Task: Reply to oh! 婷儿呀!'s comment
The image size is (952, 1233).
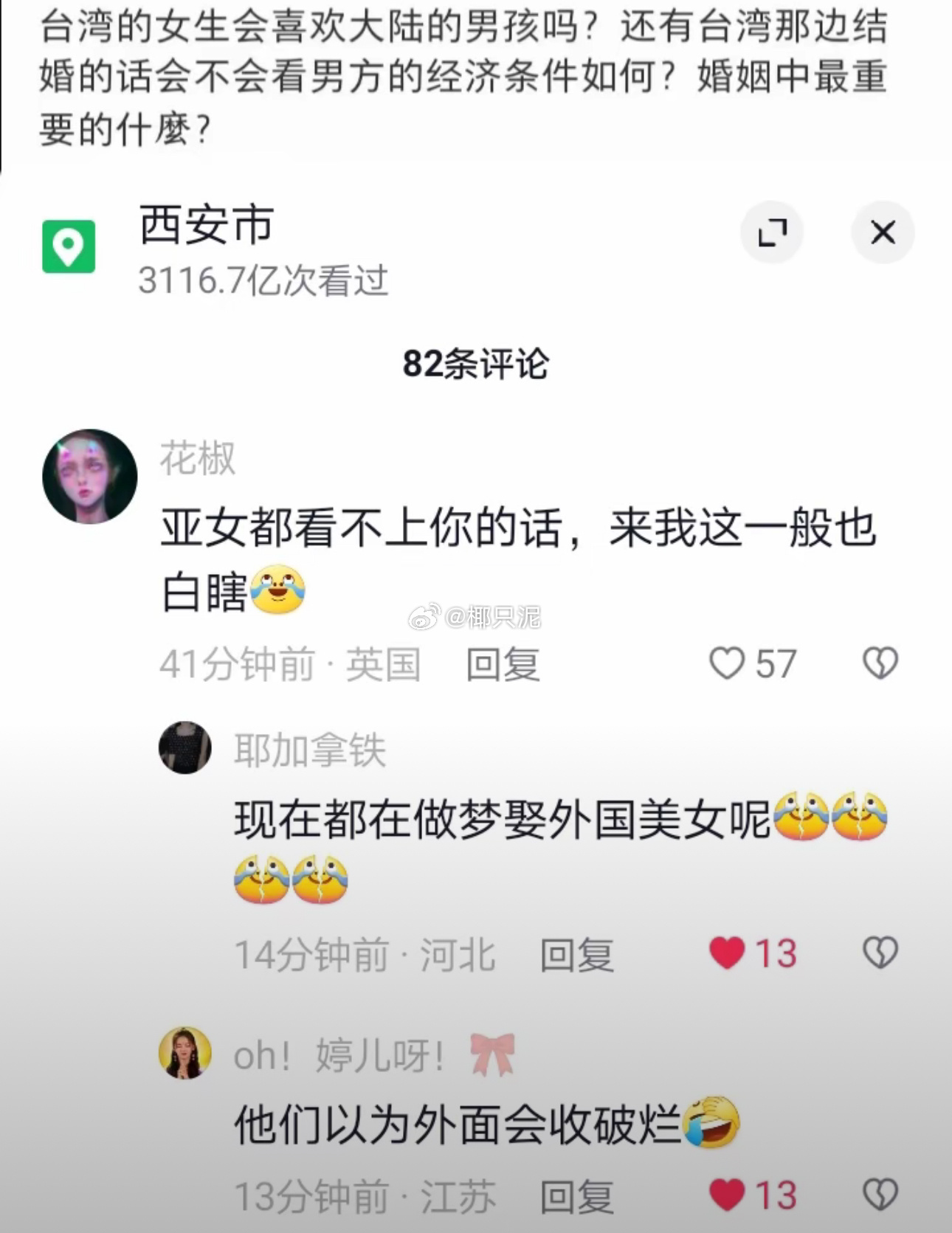Action: 576,1196
